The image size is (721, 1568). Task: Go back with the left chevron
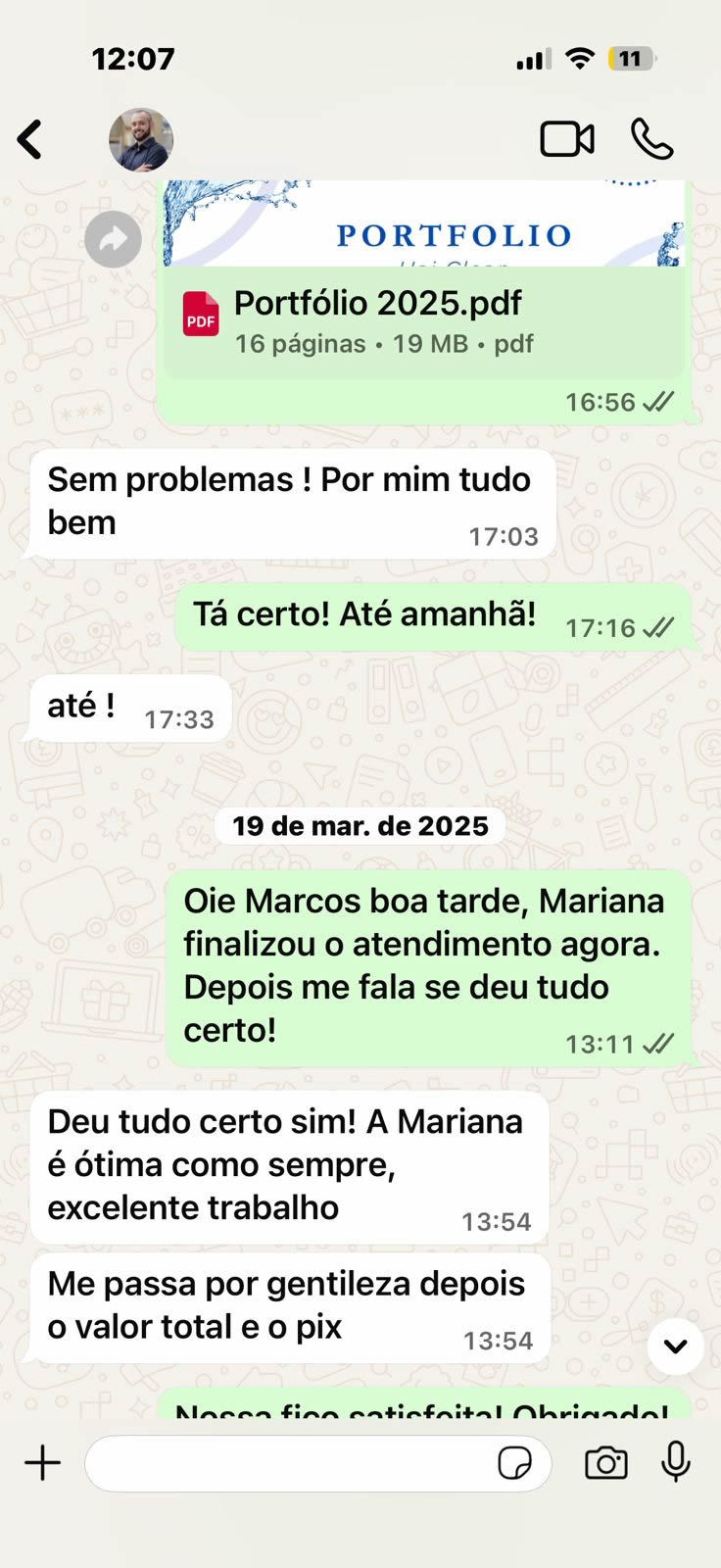point(31,140)
